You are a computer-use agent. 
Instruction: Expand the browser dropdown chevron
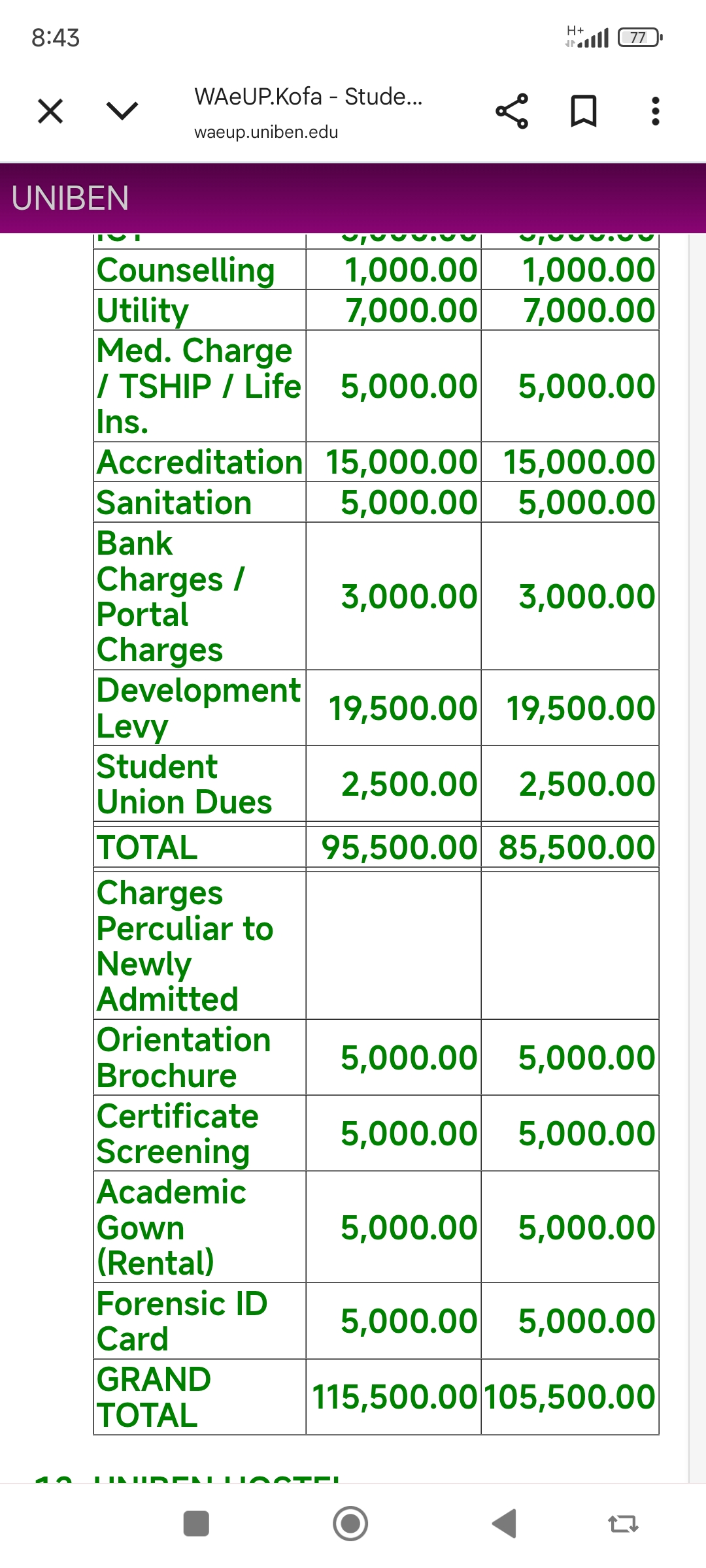click(x=122, y=111)
